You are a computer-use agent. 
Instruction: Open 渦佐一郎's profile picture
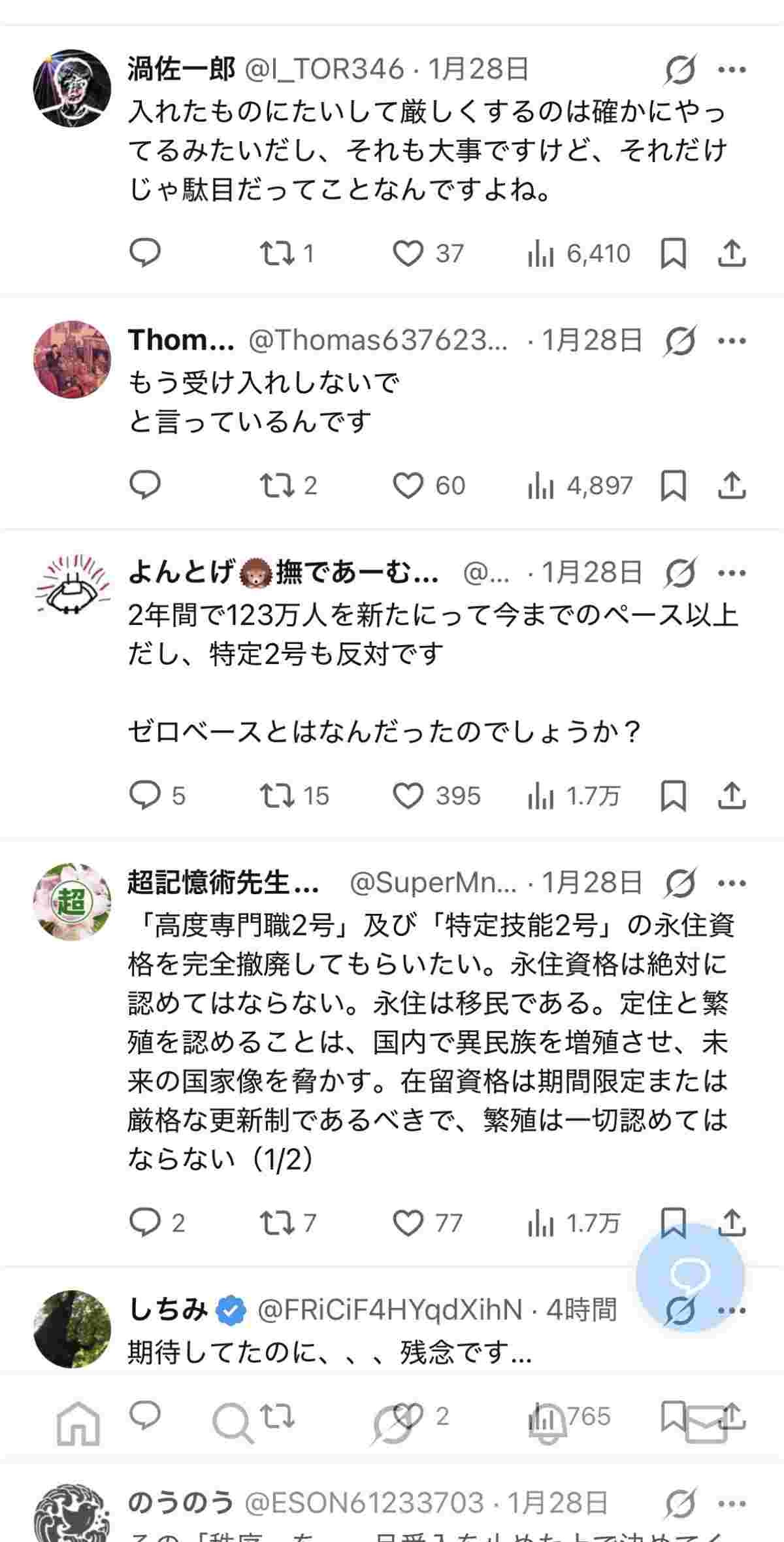tap(72, 87)
